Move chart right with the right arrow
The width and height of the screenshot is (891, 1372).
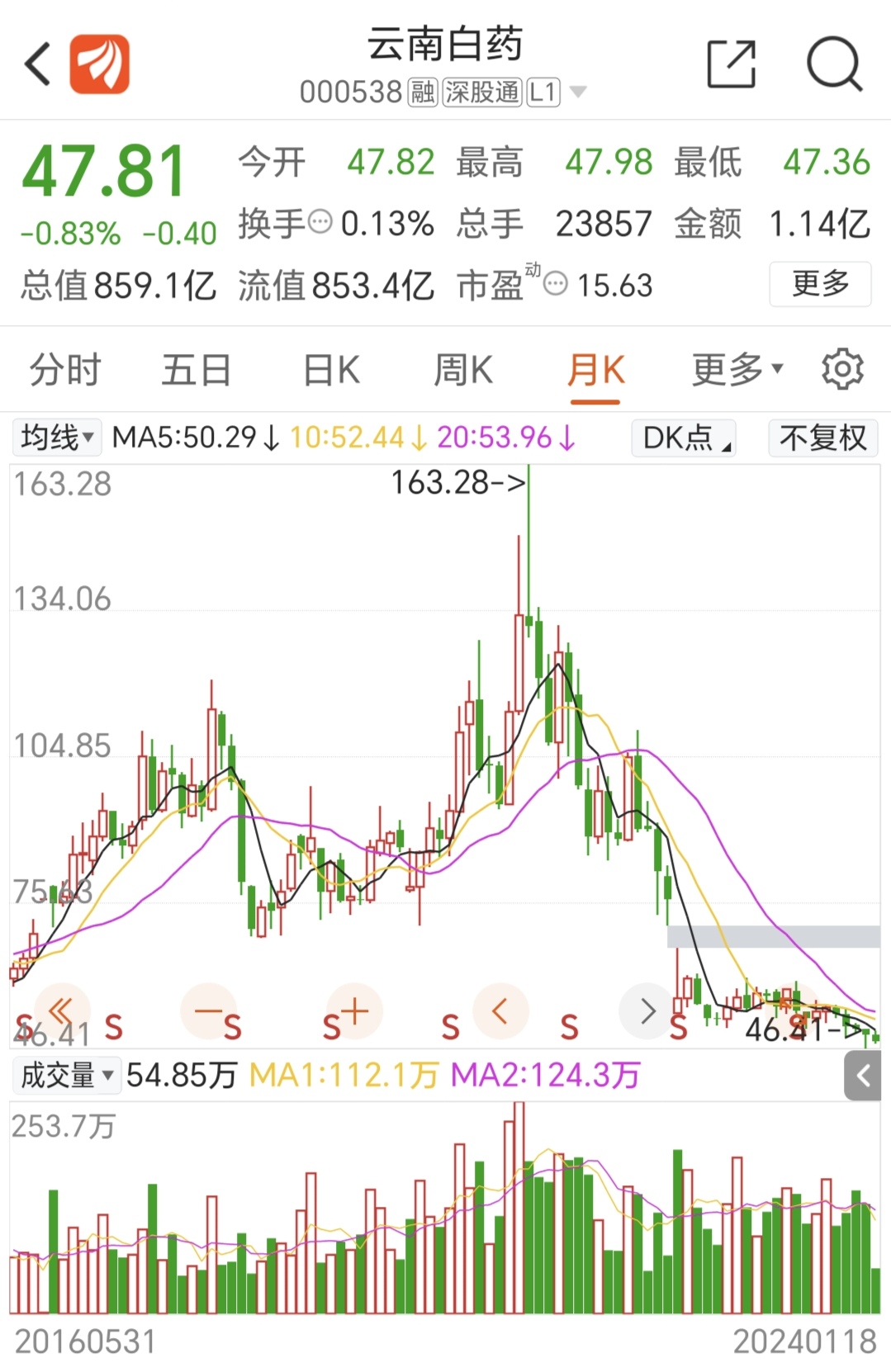[647, 1010]
